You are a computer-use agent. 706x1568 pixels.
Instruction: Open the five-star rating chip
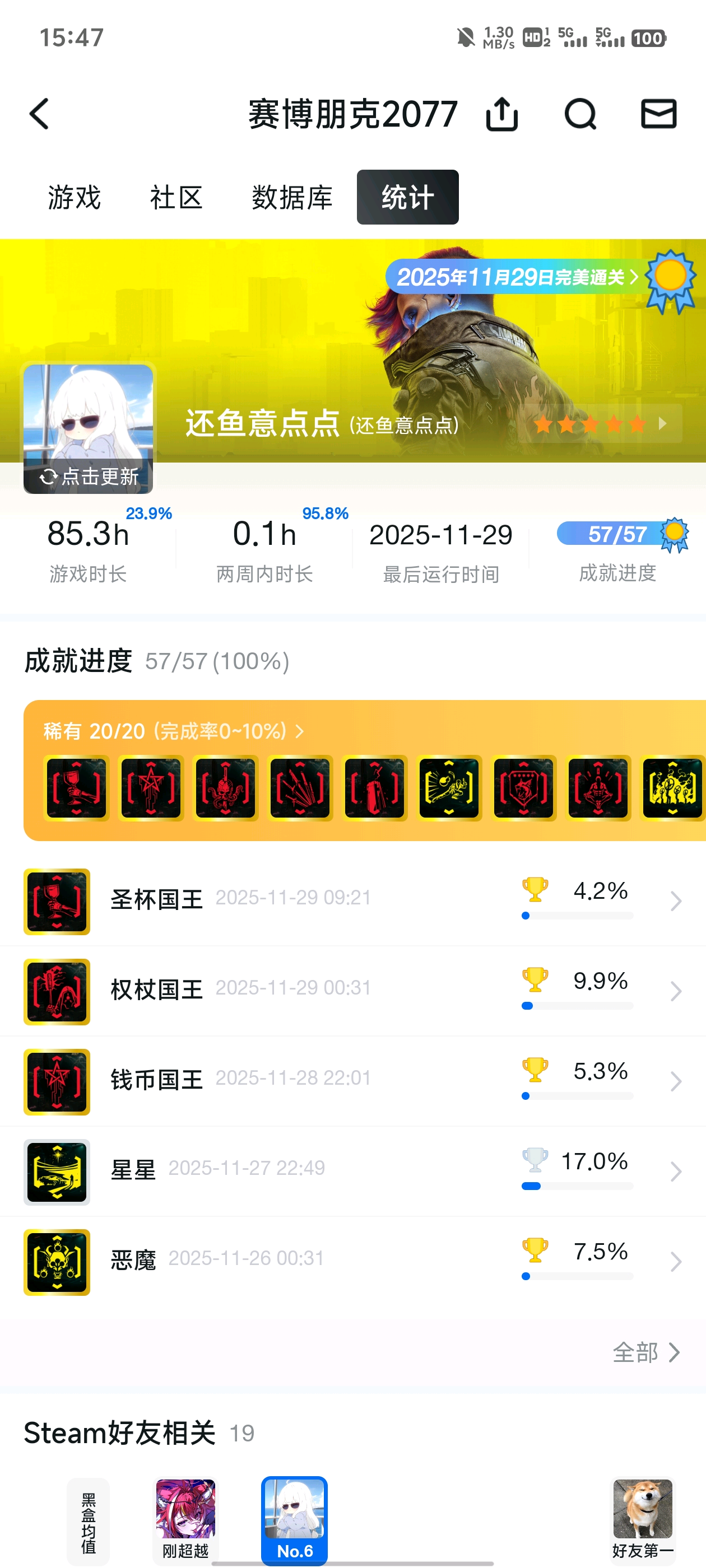click(600, 424)
